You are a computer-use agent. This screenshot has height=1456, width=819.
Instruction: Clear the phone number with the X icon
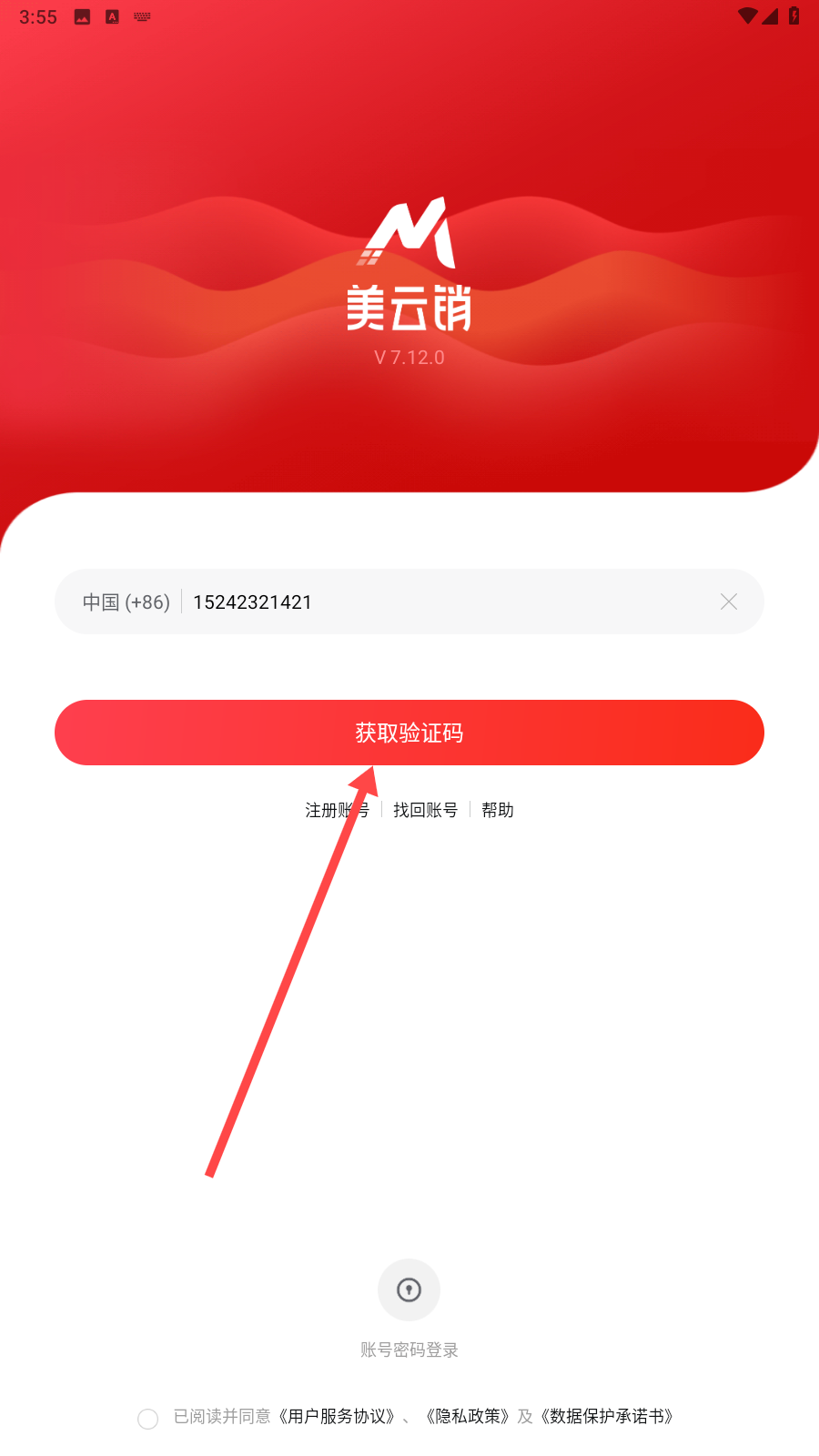coord(729,602)
